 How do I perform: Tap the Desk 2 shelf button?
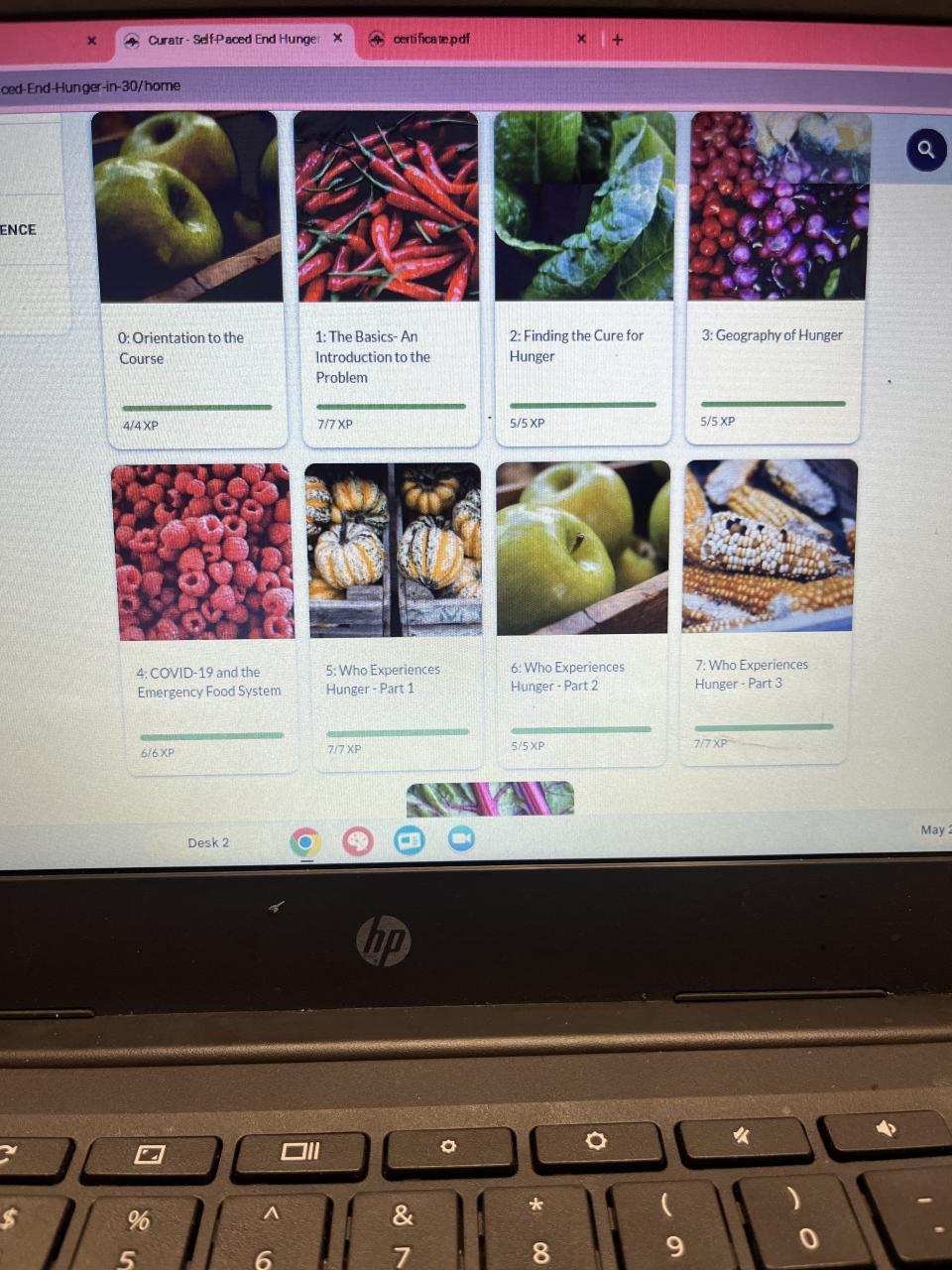click(x=208, y=842)
